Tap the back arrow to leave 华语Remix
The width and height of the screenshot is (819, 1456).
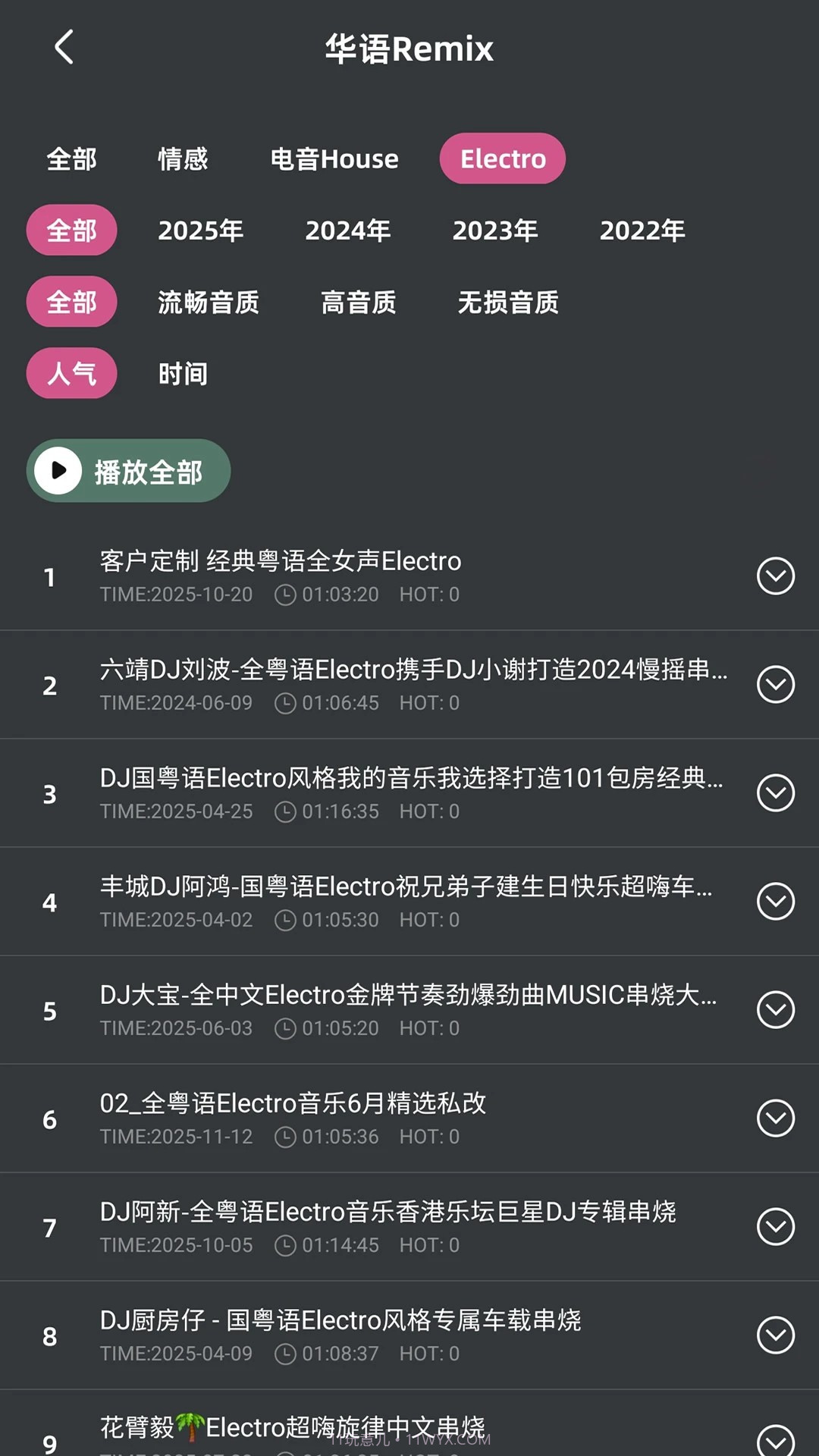click(x=64, y=47)
